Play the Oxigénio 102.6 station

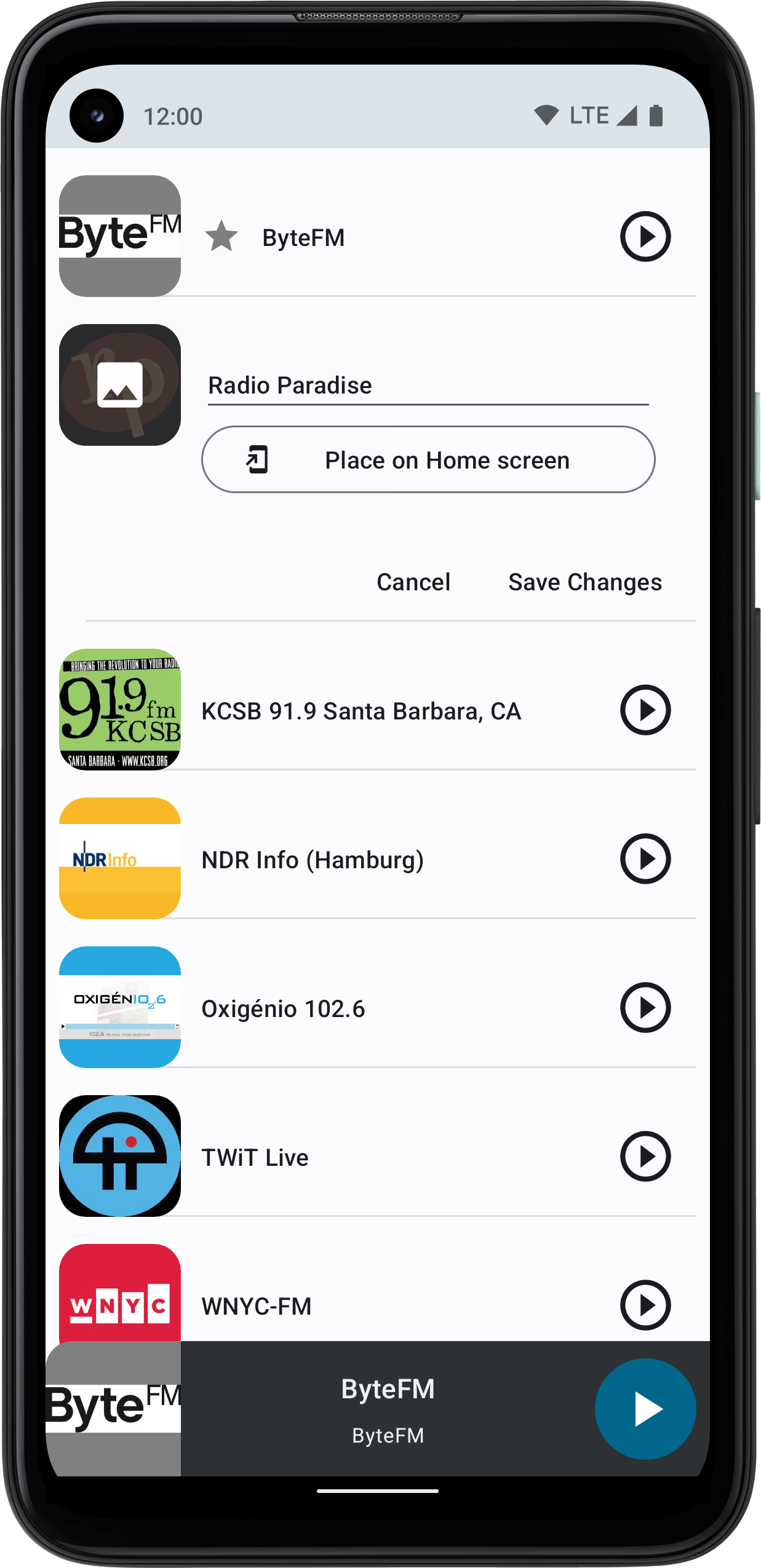tap(645, 1008)
